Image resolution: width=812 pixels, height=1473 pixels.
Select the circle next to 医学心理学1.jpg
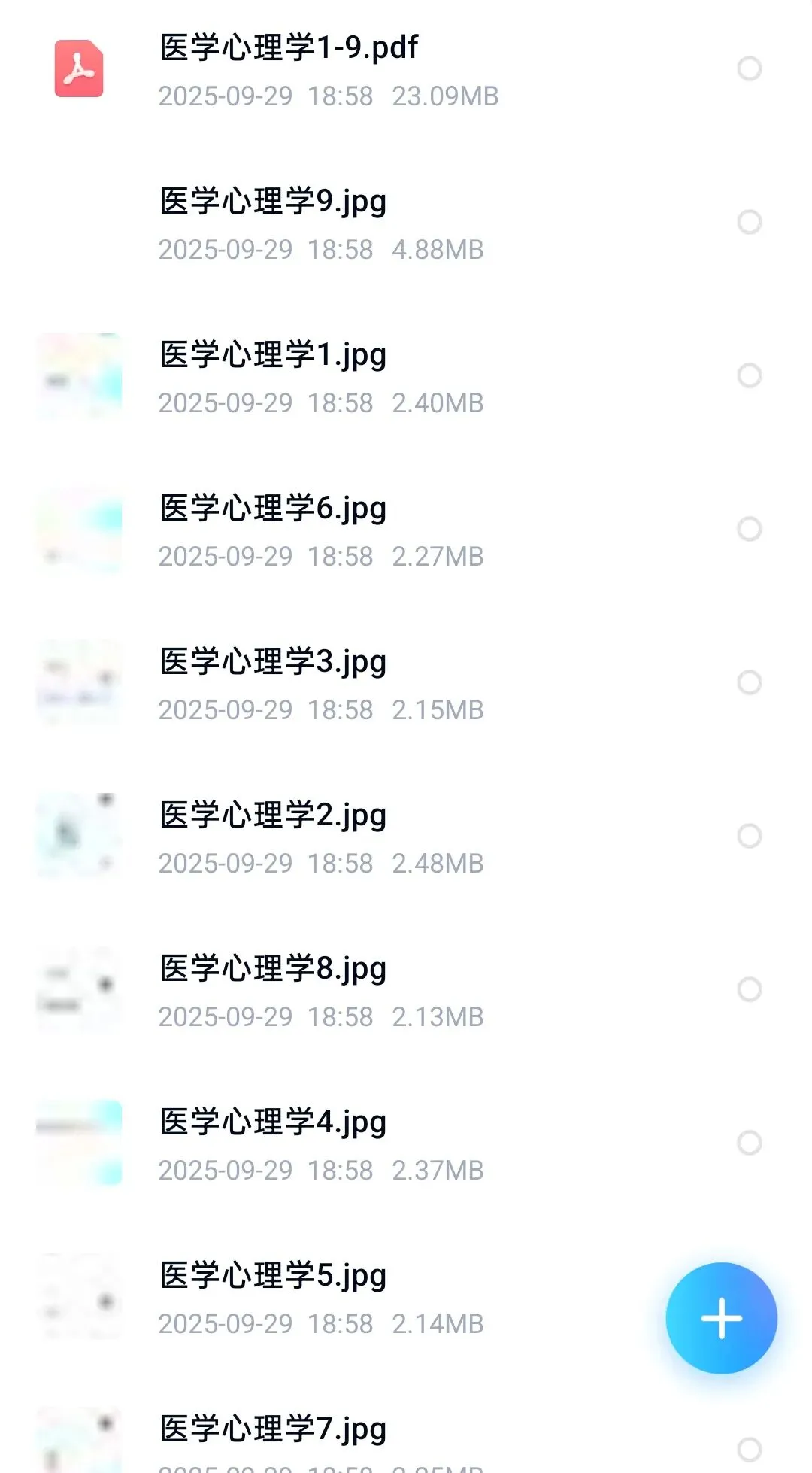[749, 375]
